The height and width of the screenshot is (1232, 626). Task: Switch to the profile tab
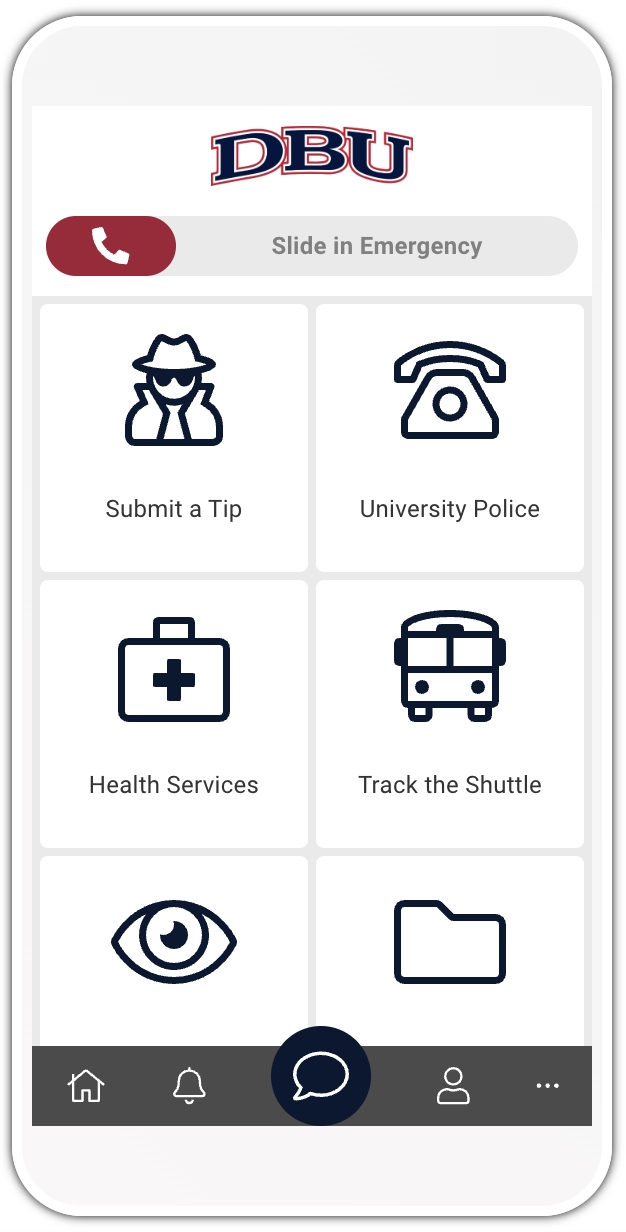pyautogui.click(x=453, y=1086)
